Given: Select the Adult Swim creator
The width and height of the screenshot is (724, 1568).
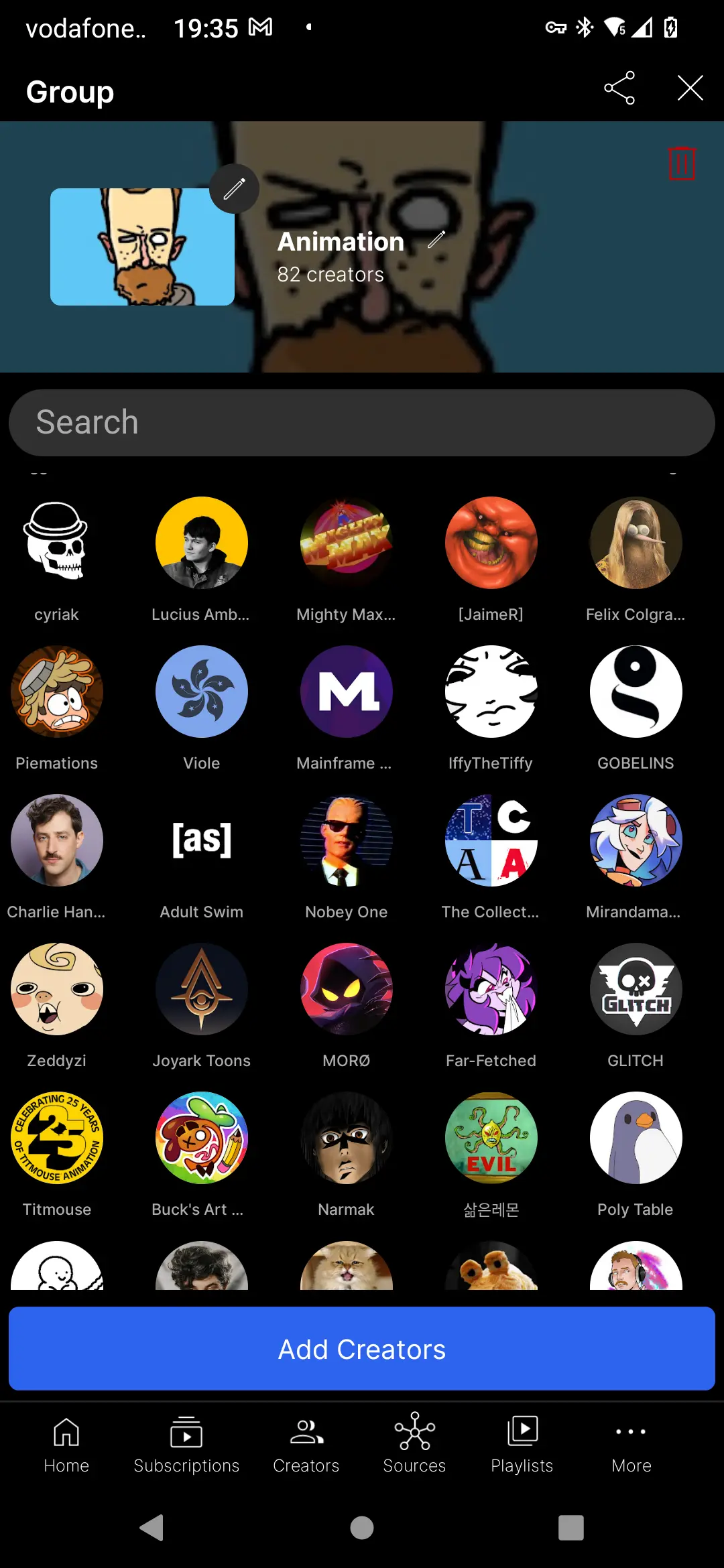Looking at the screenshot, I should pos(202,840).
